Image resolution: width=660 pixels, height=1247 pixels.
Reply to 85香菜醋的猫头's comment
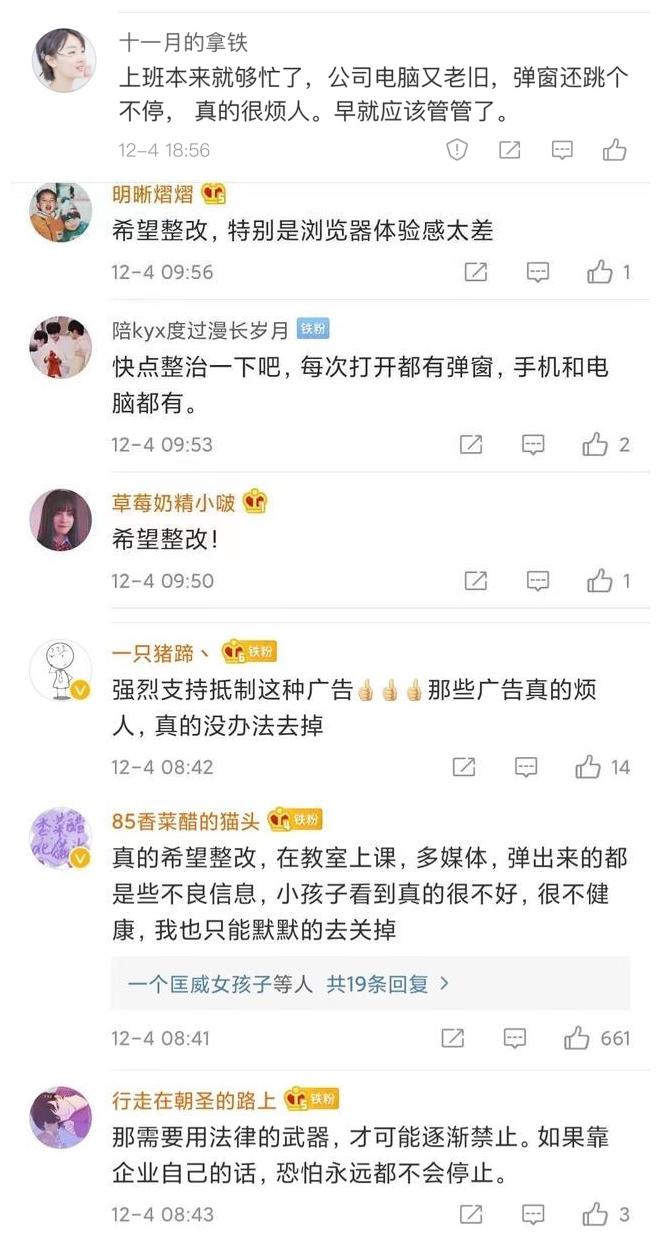tap(514, 1038)
